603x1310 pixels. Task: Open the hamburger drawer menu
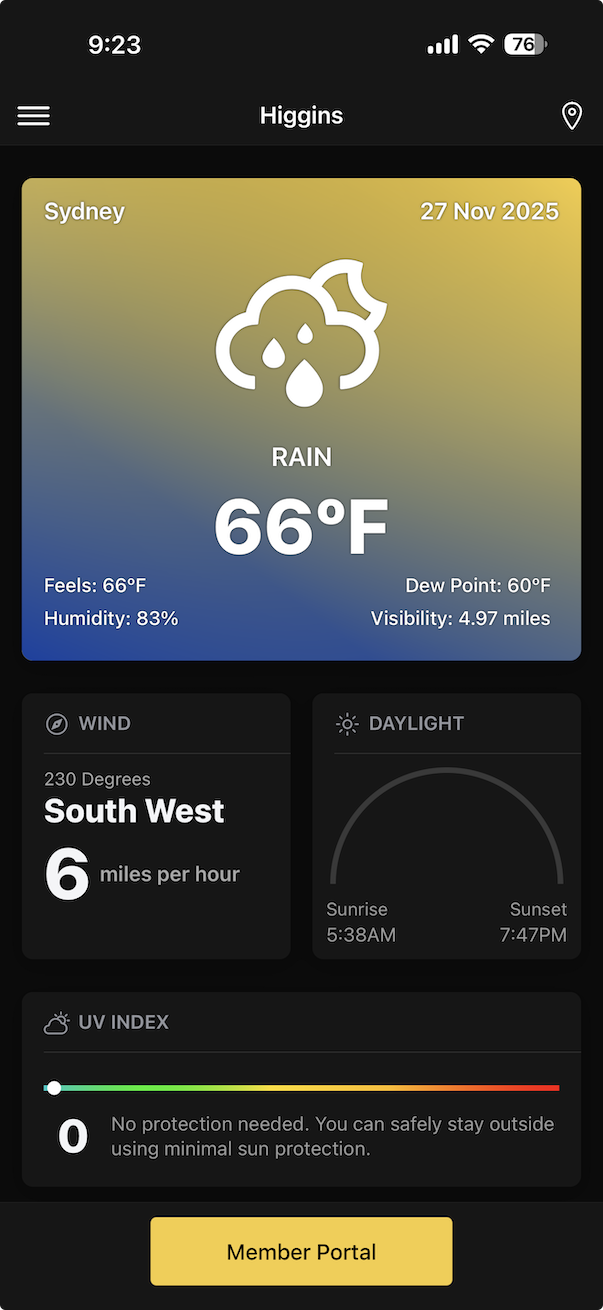click(x=33, y=116)
